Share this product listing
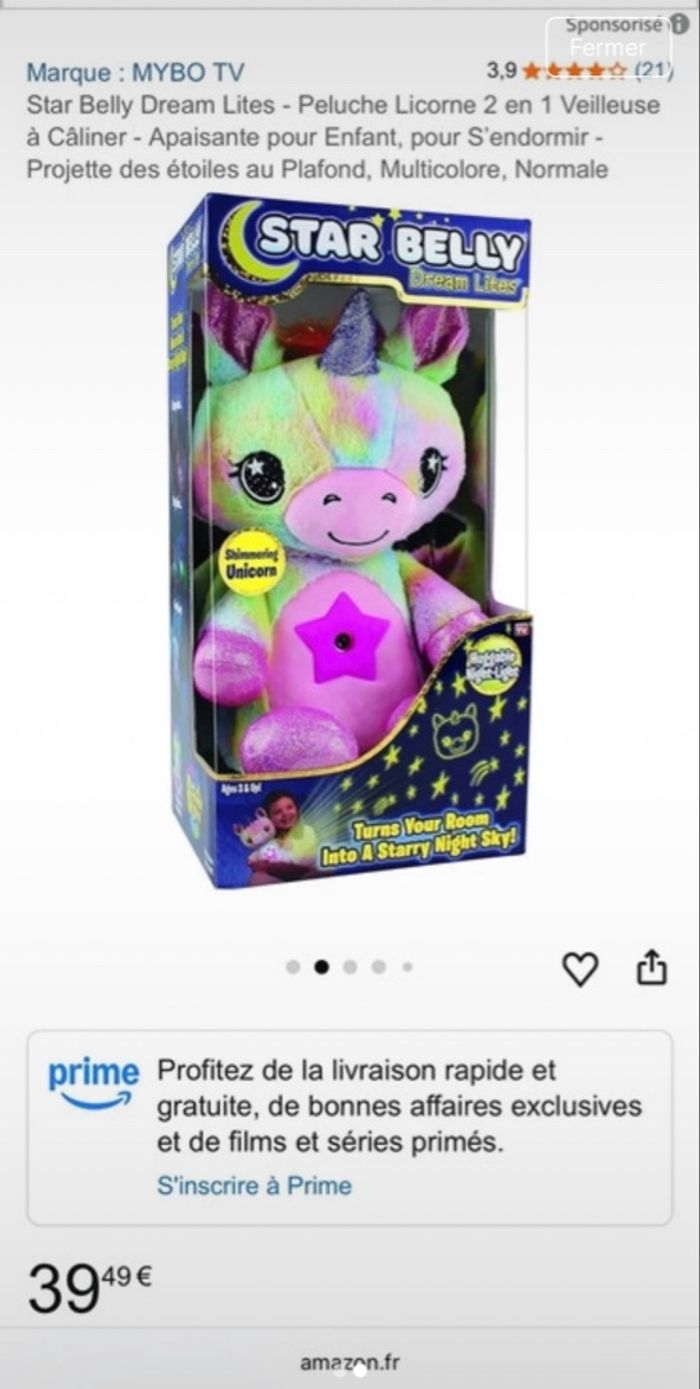The width and height of the screenshot is (700, 1389). [650, 967]
